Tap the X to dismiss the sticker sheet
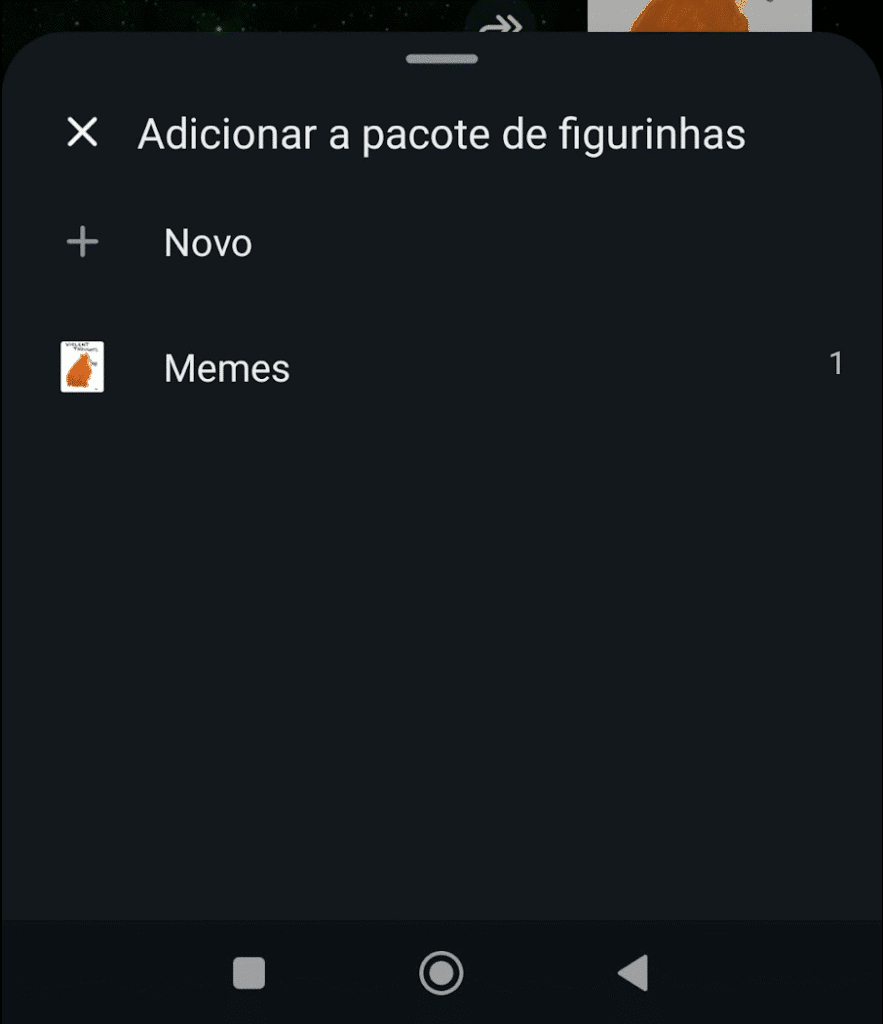The height and width of the screenshot is (1024, 883). tap(81, 132)
